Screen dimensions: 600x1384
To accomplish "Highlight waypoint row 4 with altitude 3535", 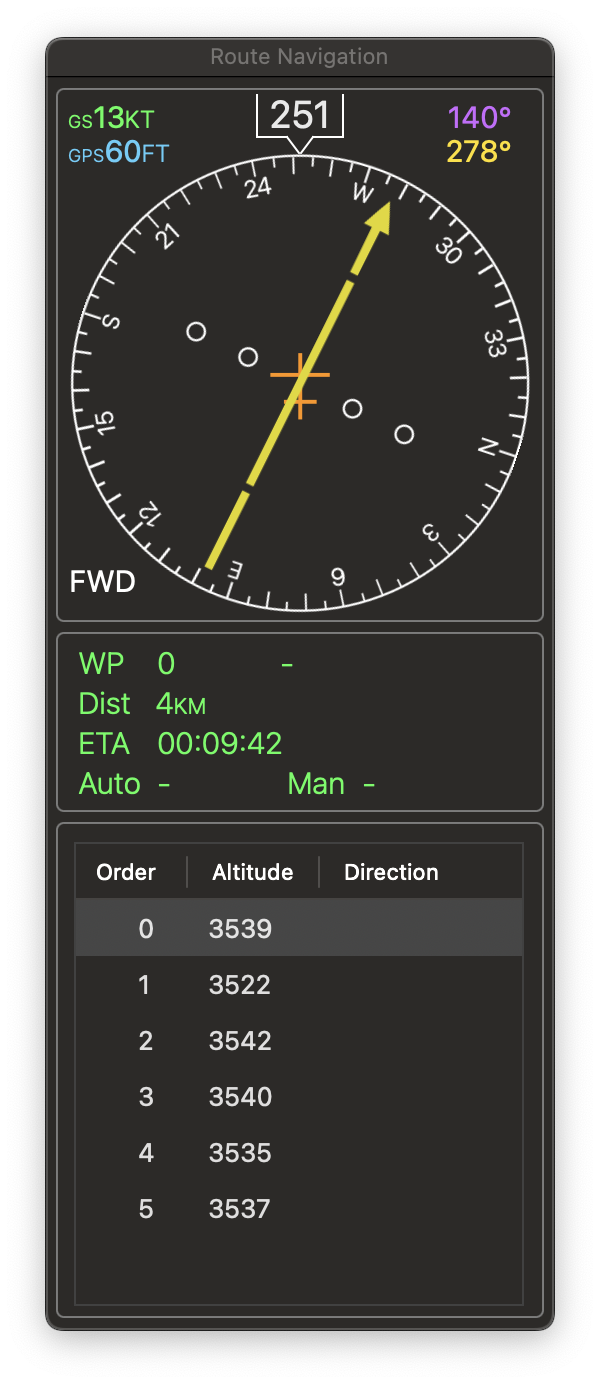I will click(298, 1153).
